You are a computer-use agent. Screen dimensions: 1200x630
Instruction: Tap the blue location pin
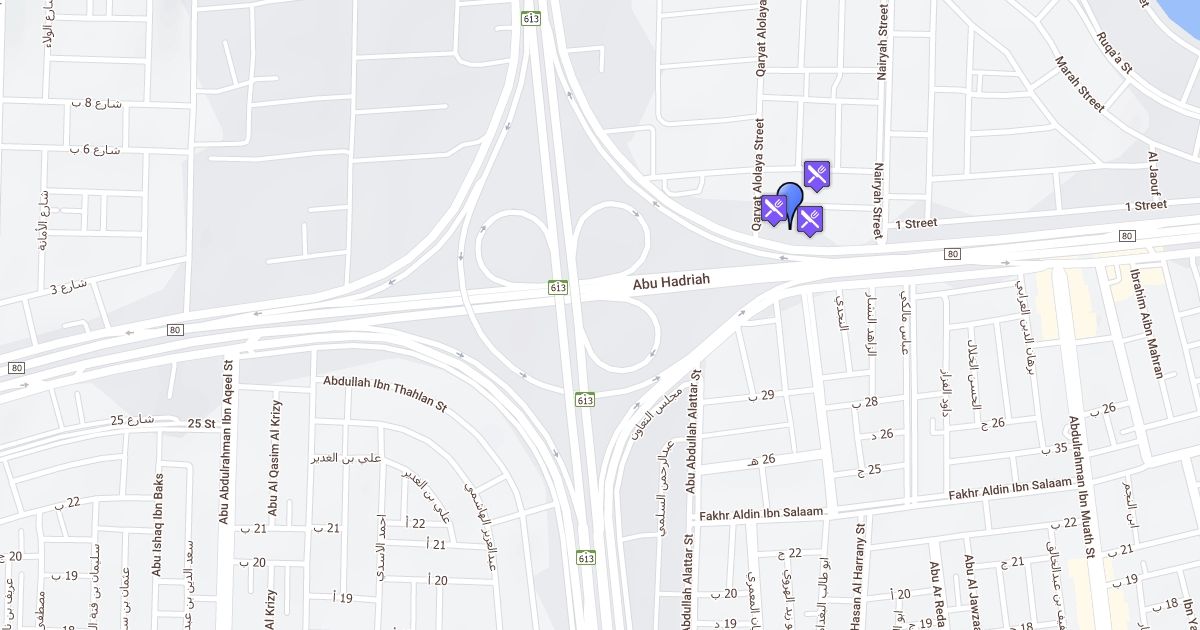pyautogui.click(x=791, y=196)
